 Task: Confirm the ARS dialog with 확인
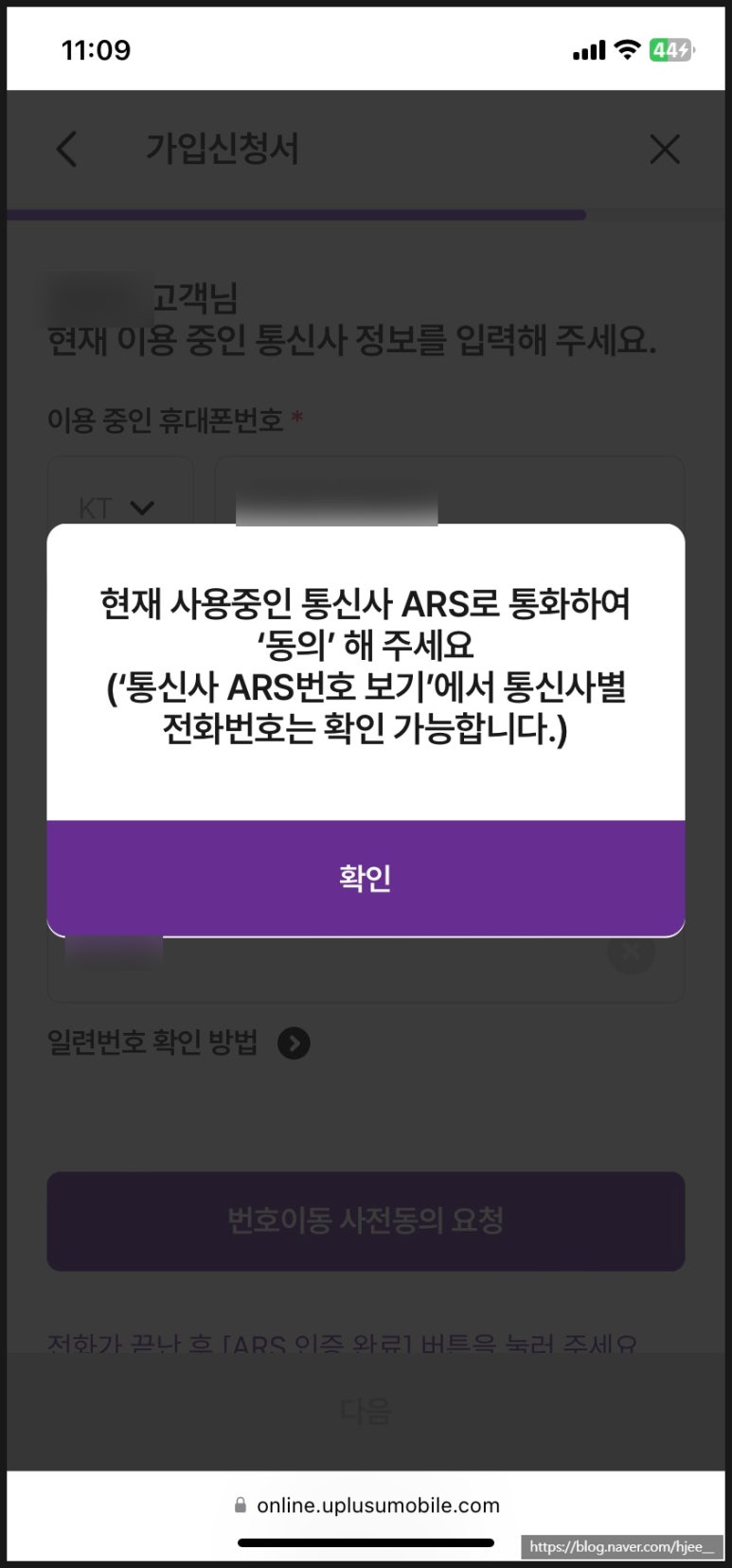(366, 878)
